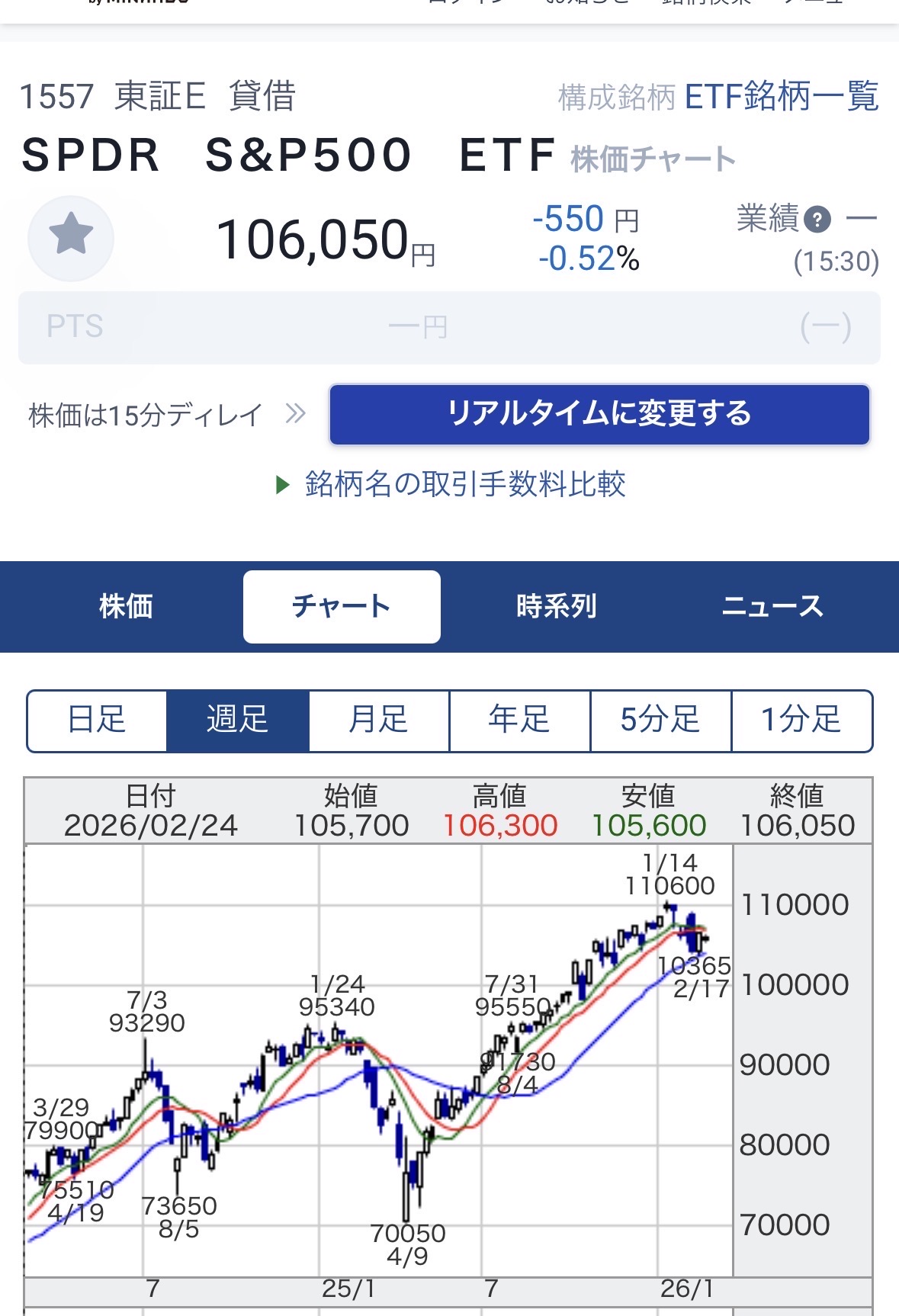
Task: Tap リアルタイムに変更する button
Action: 599,414
